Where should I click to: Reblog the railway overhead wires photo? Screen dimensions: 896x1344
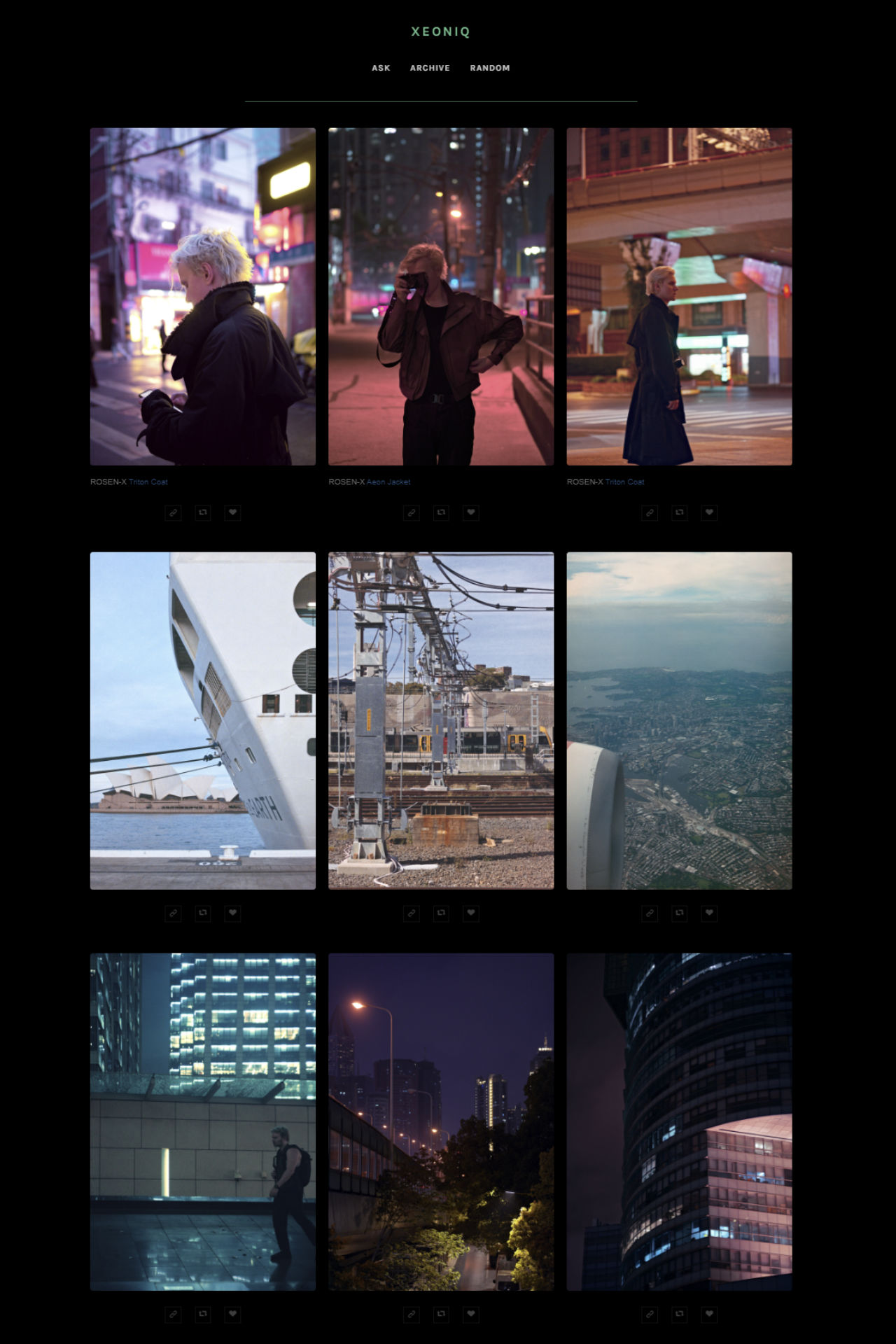[441, 913]
